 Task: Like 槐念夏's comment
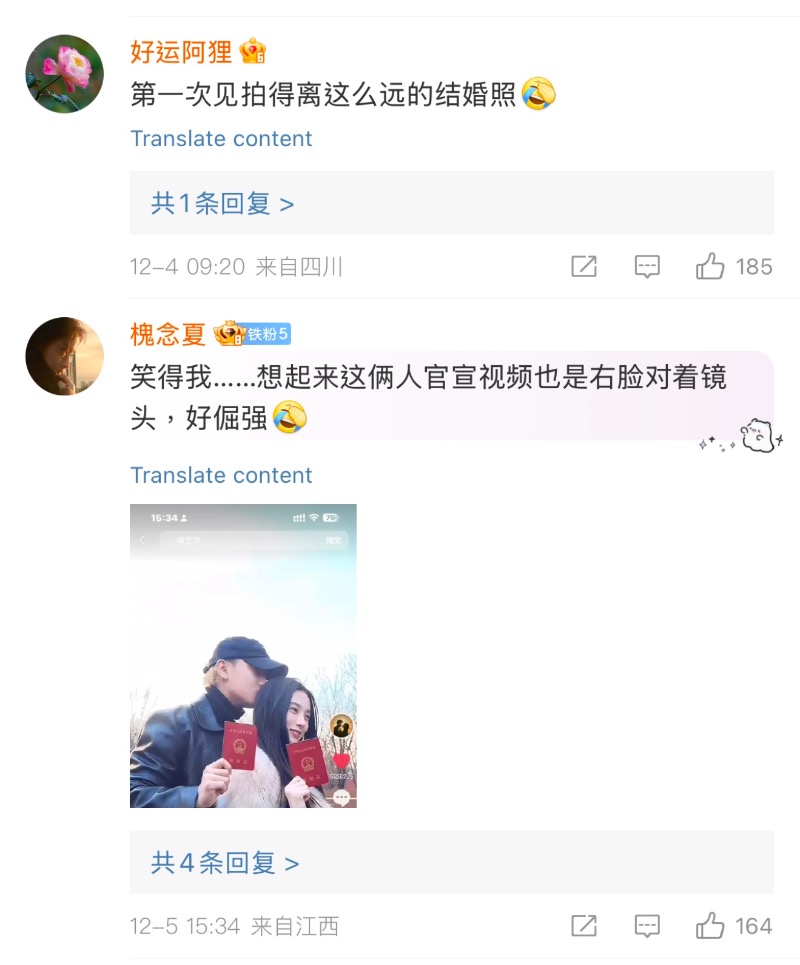point(711,926)
